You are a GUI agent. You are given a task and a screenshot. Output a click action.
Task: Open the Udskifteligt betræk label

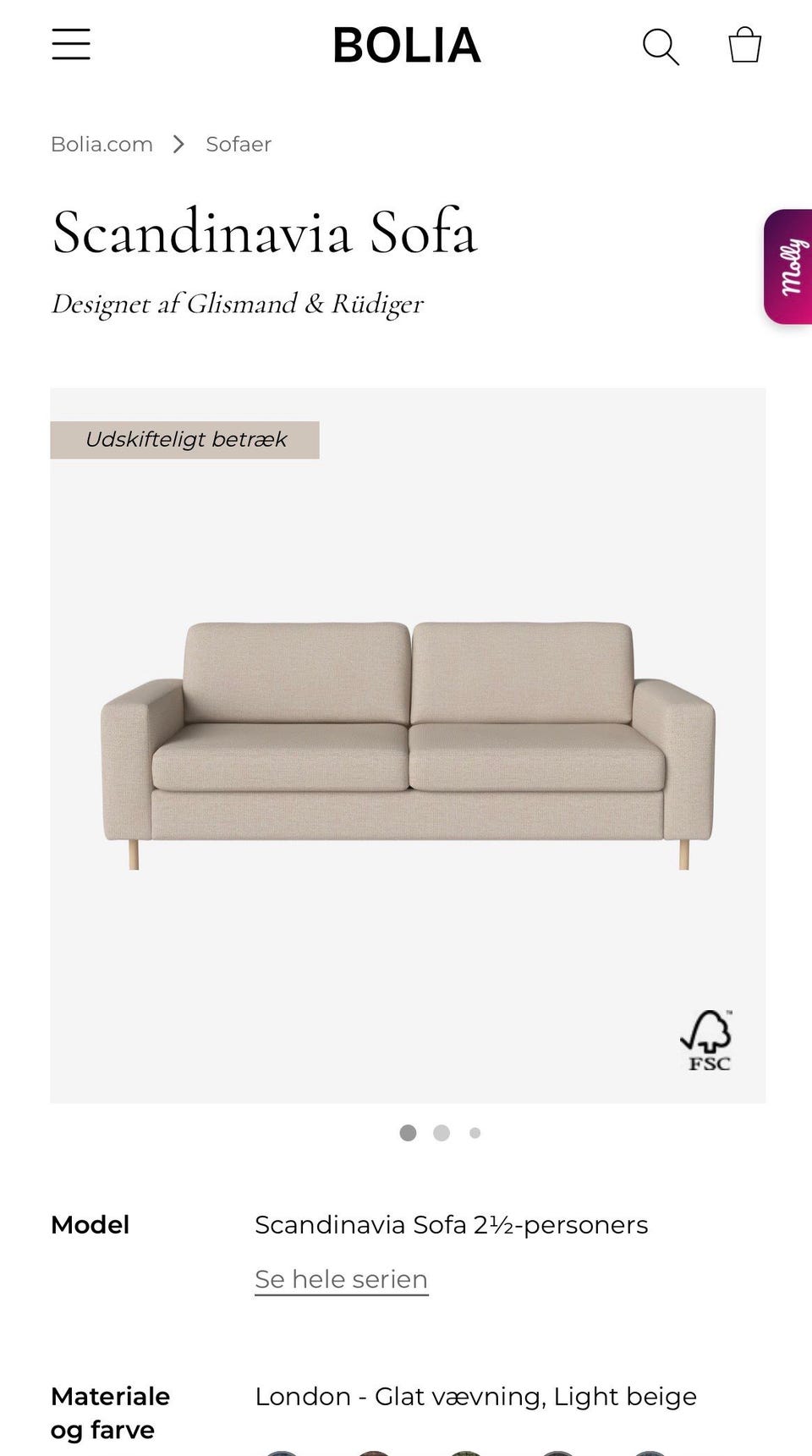(184, 438)
